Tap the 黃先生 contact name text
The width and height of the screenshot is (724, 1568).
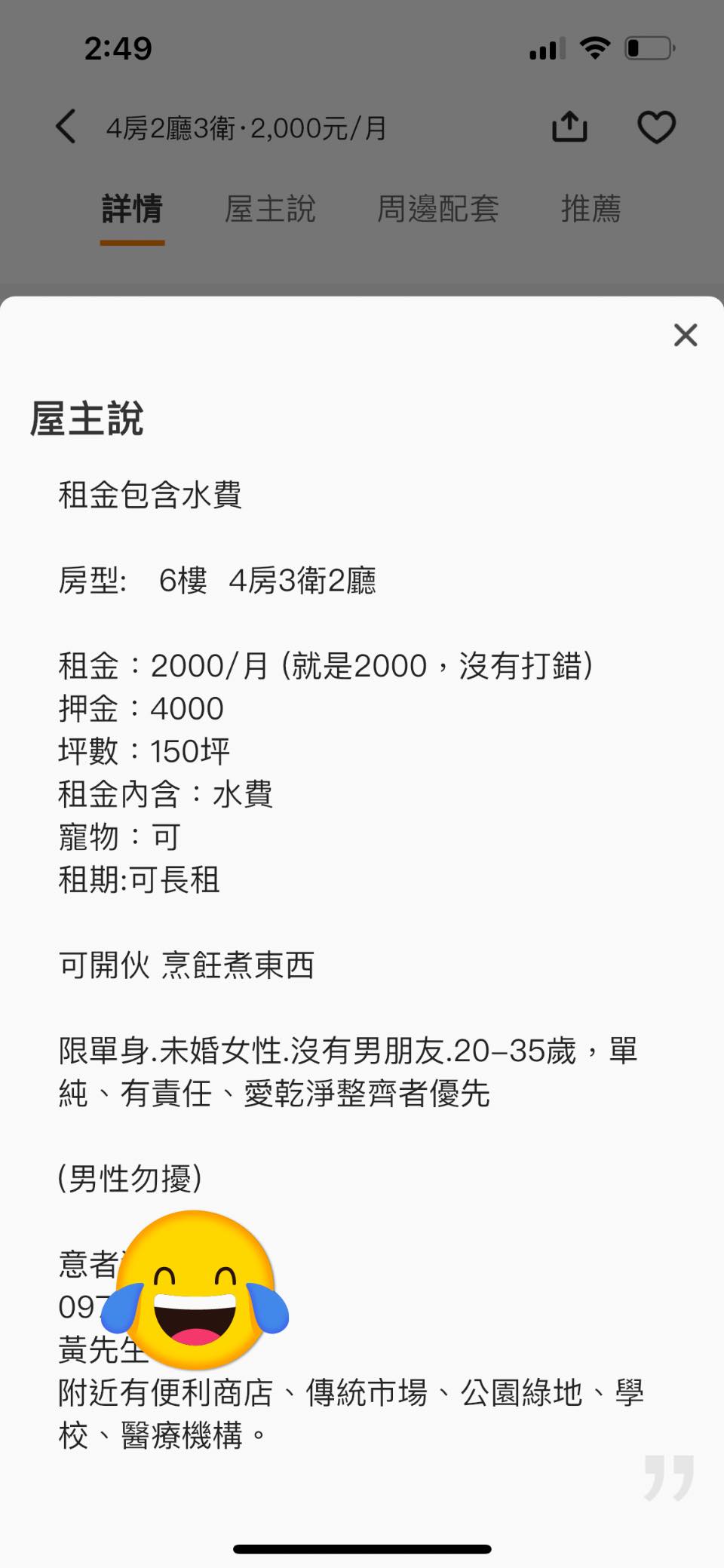[98, 1349]
